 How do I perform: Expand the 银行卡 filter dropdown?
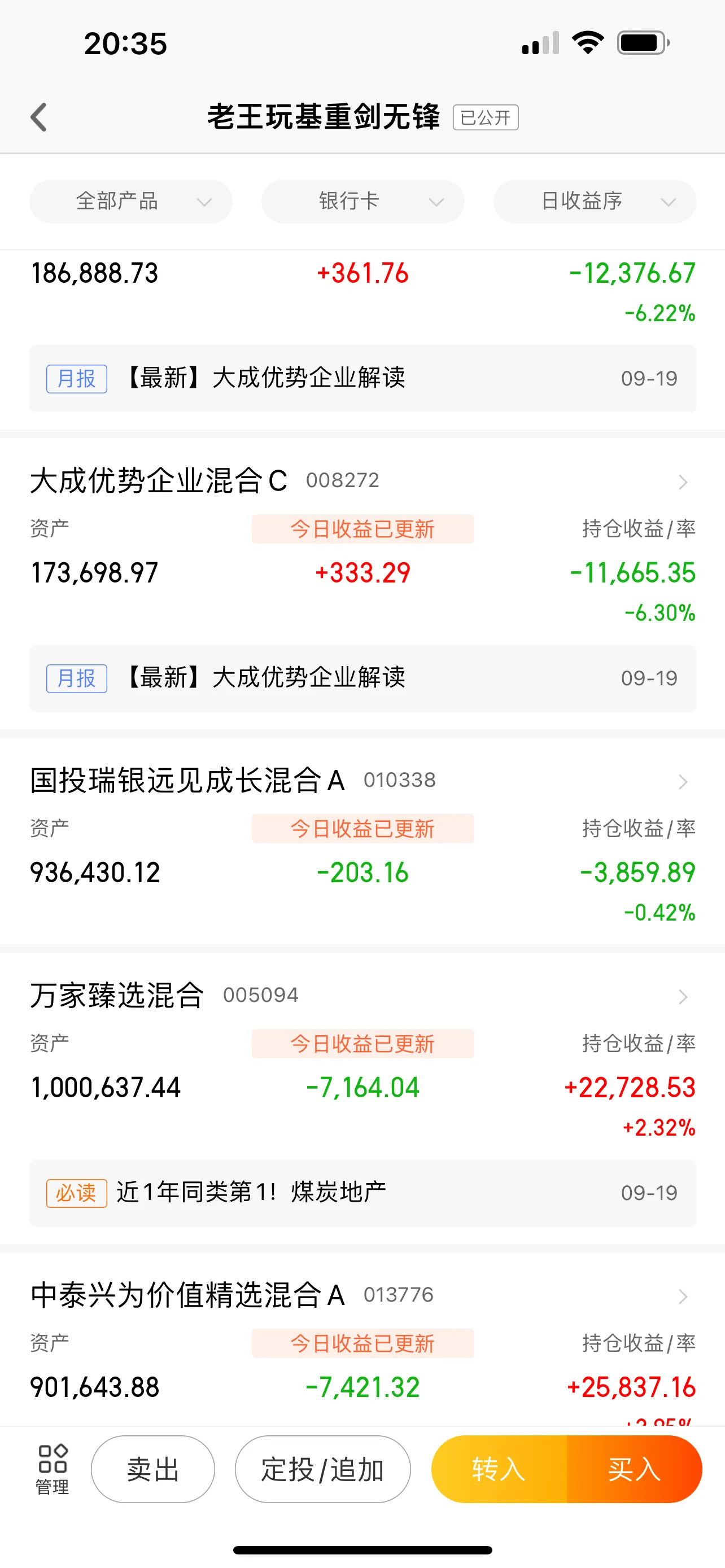click(x=363, y=201)
